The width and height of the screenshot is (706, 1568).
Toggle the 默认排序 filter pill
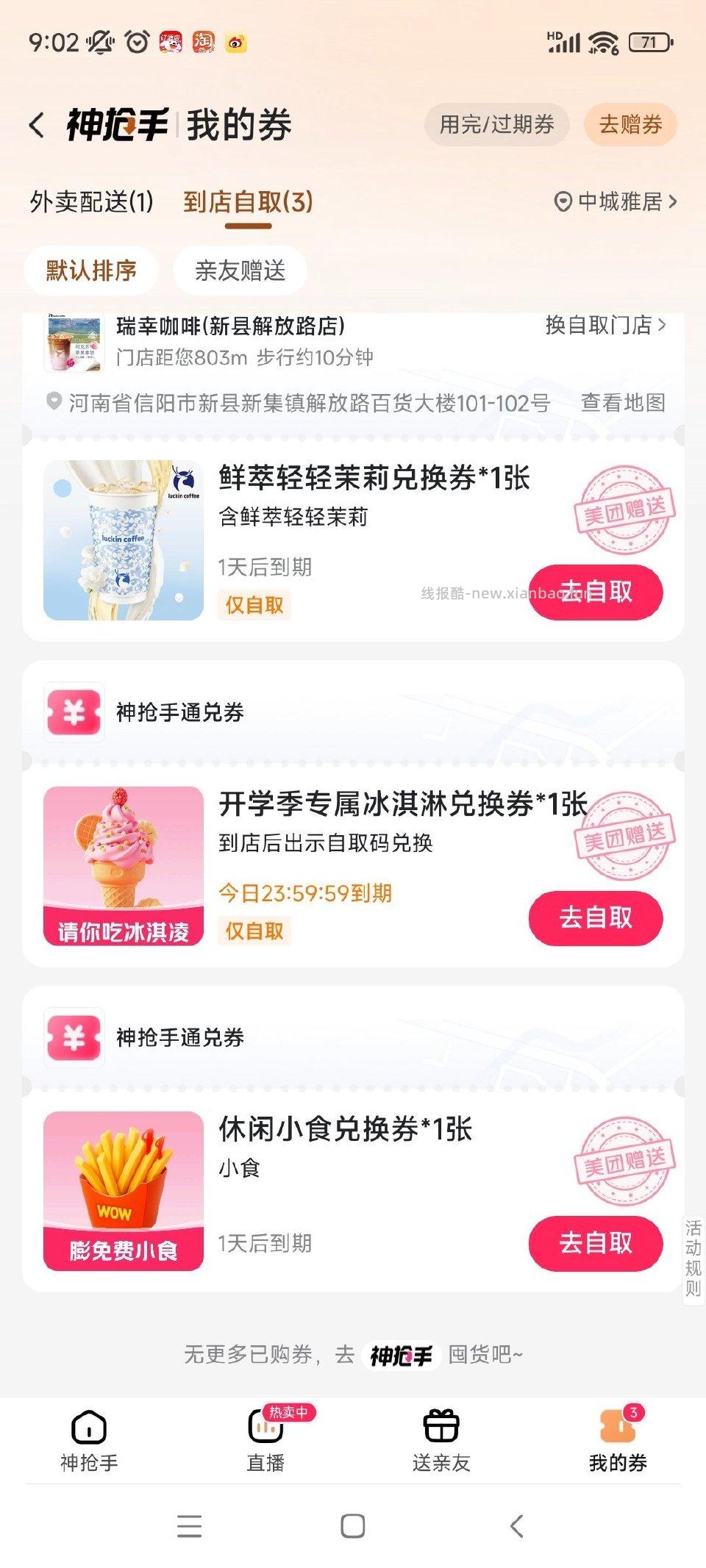[91, 270]
